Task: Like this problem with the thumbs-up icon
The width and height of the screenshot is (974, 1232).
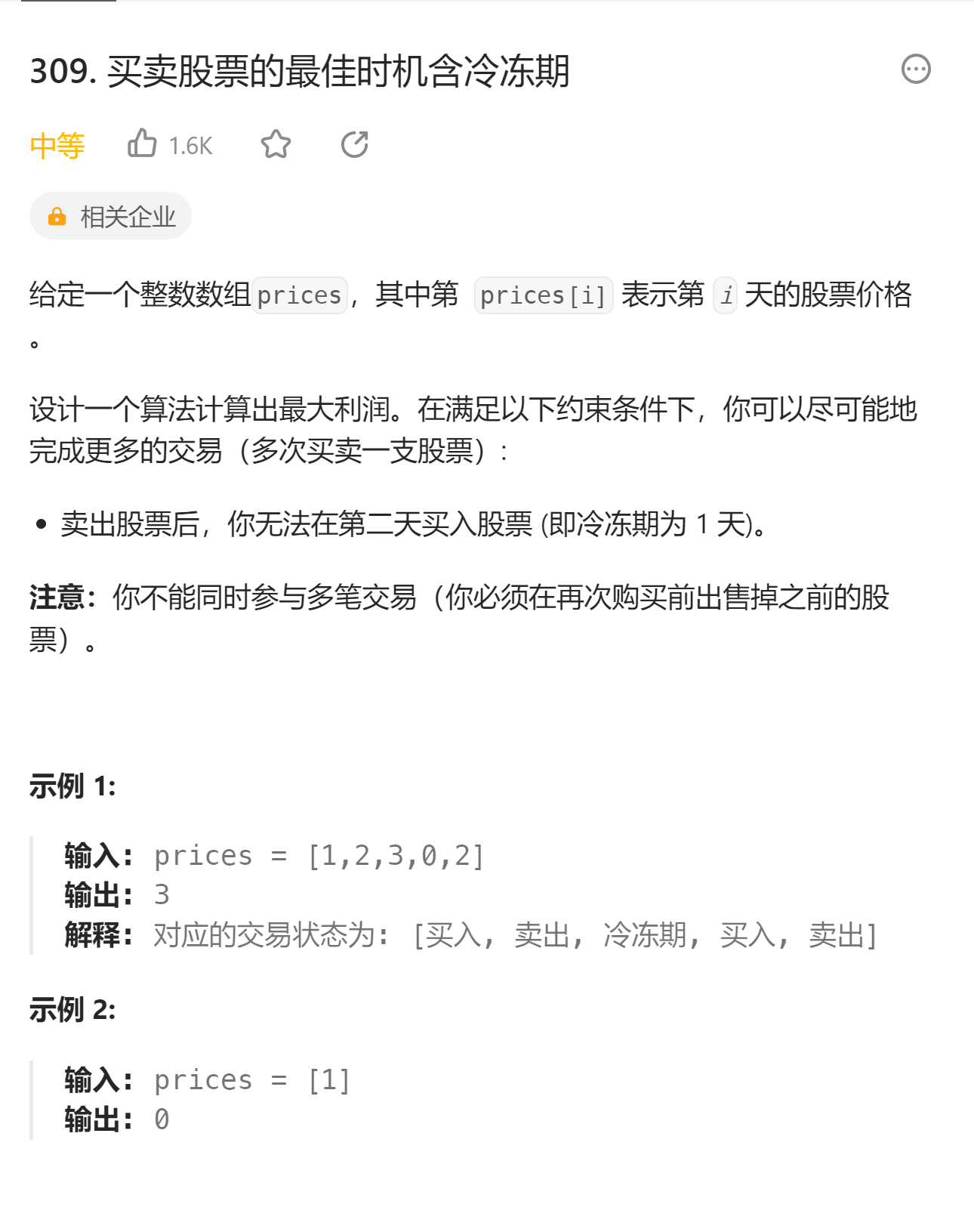Action: (x=142, y=144)
